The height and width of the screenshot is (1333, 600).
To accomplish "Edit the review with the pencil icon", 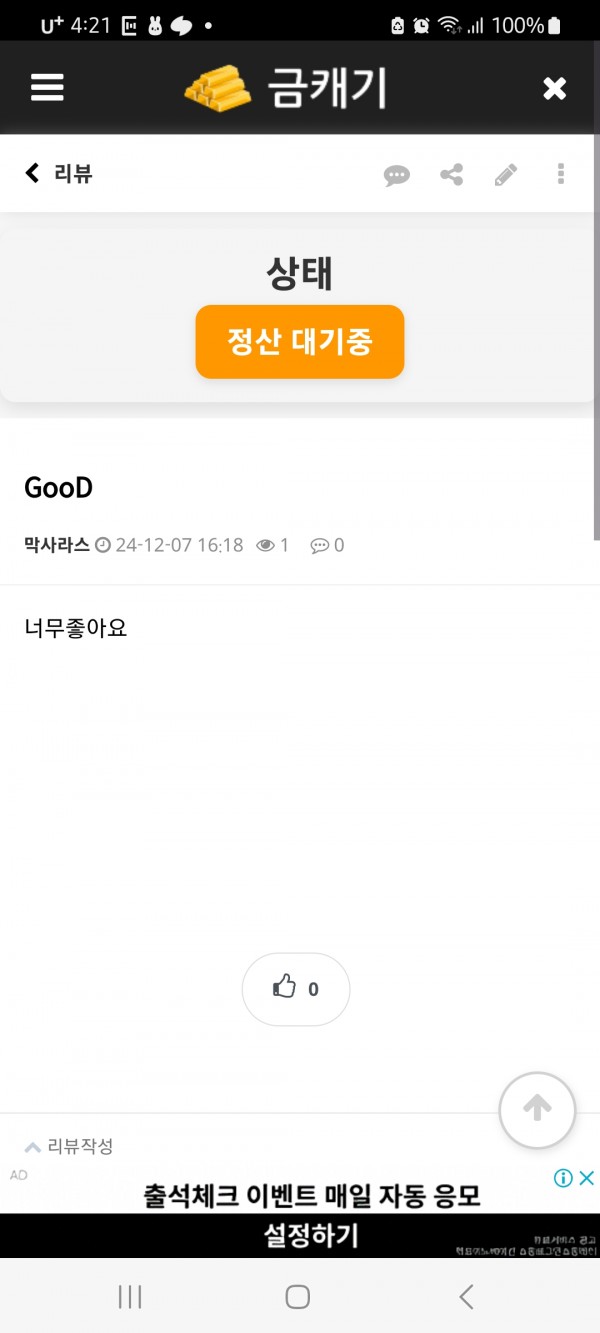I will click(506, 175).
